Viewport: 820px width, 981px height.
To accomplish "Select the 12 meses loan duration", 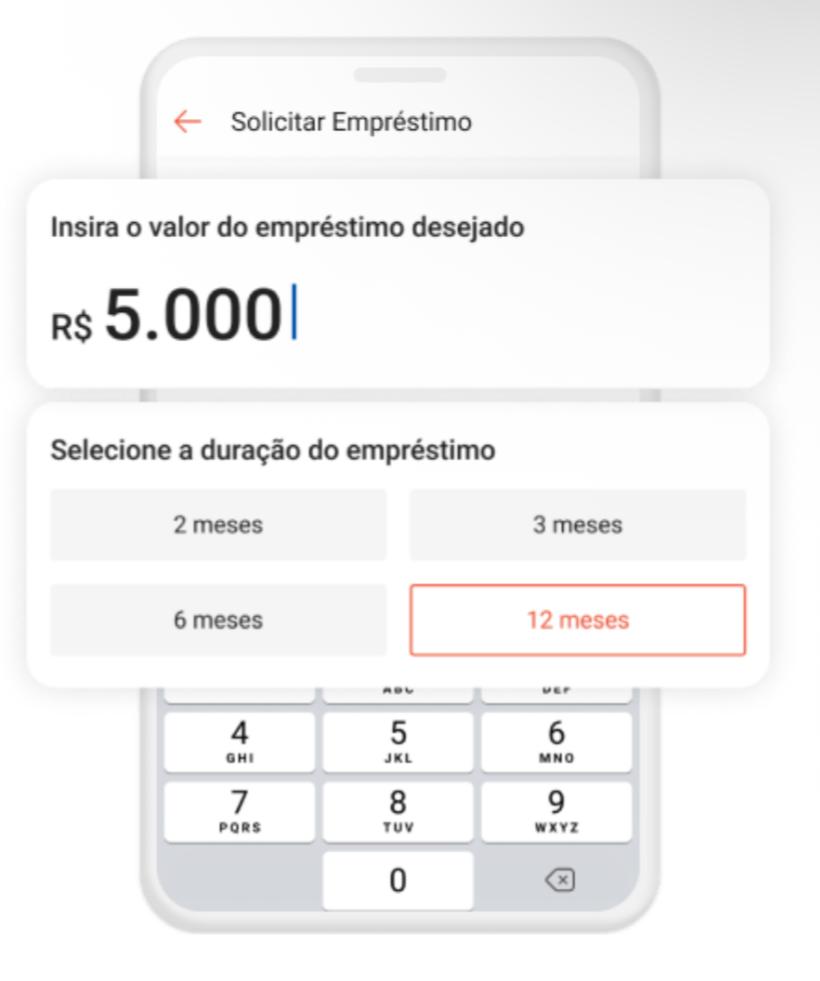I will [x=578, y=620].
